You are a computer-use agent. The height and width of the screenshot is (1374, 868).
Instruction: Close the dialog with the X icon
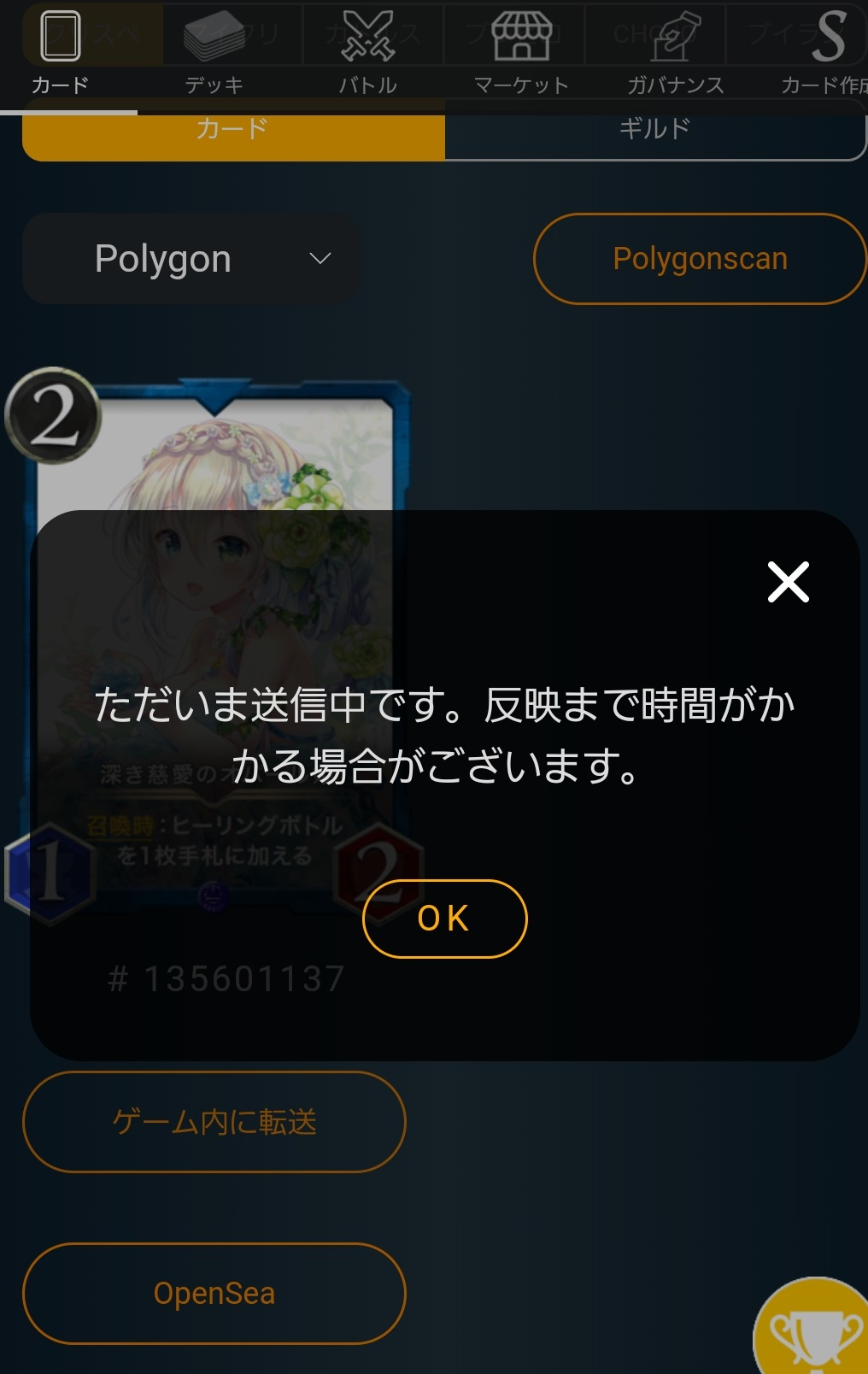tap(788, 582)
